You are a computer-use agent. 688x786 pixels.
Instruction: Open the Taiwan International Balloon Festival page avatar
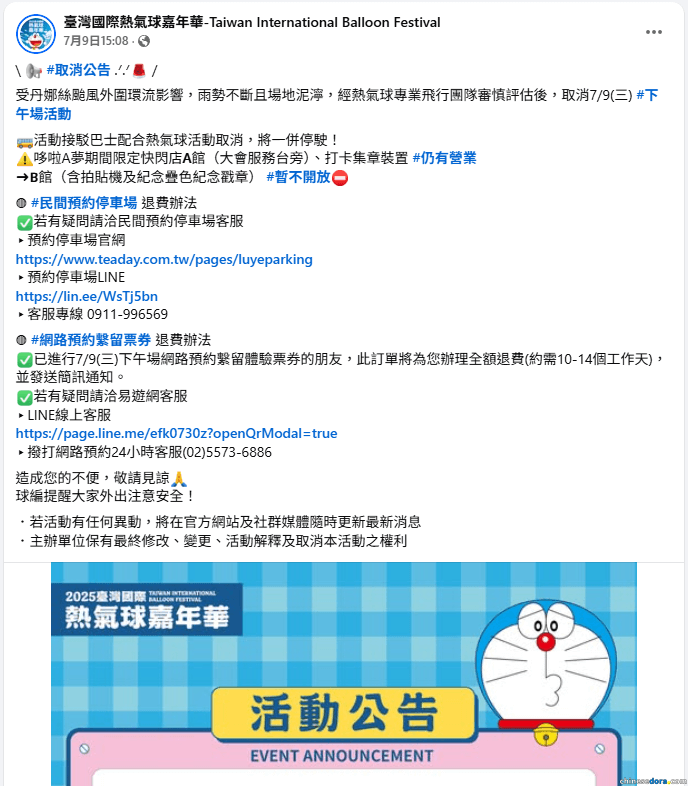click(x=36, y=33)
